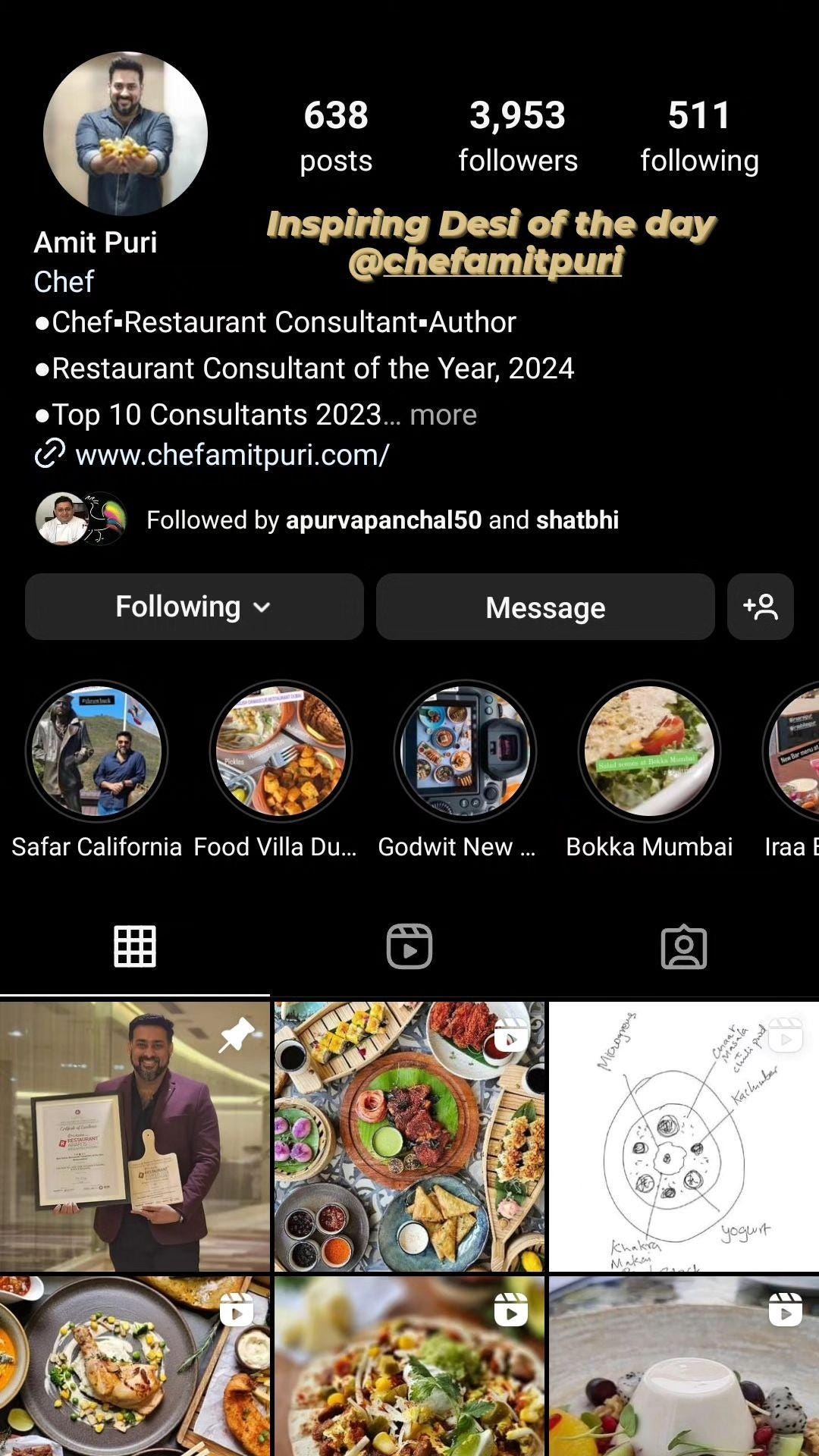Open the Godwit New highlight circle
This screenshot has height=1456, width=819.
466,751
